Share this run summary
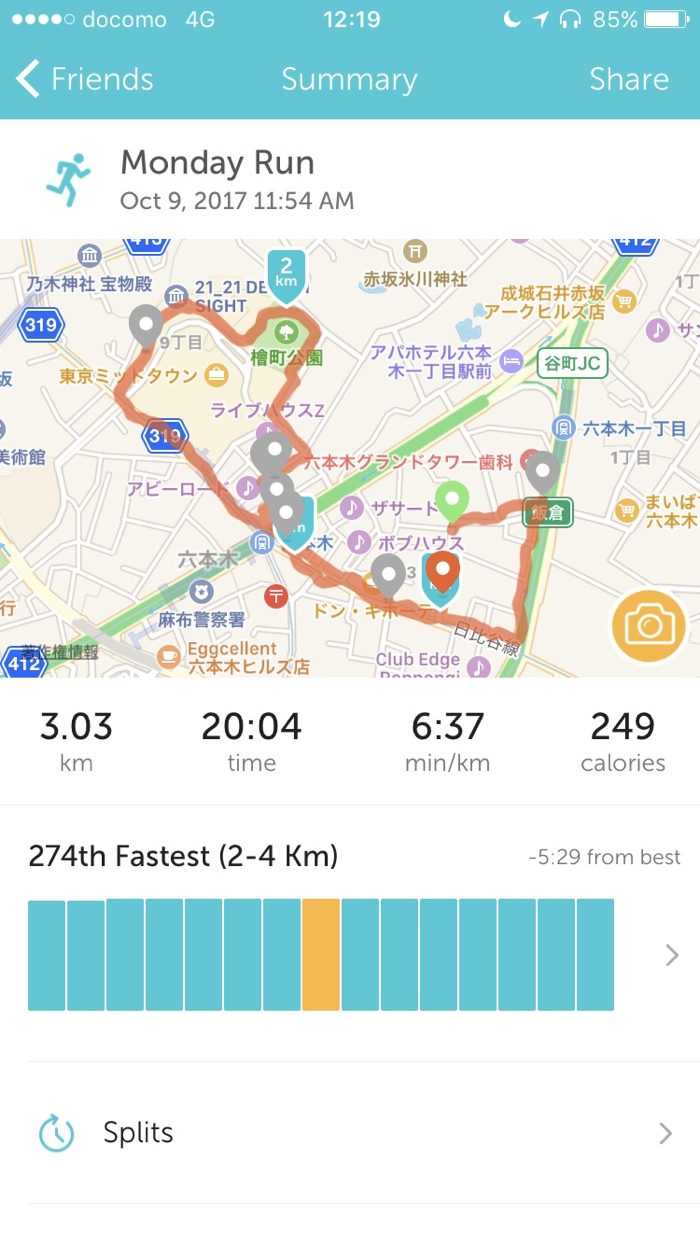Viewport: 700px width, 1245px height. click(628, 79)
